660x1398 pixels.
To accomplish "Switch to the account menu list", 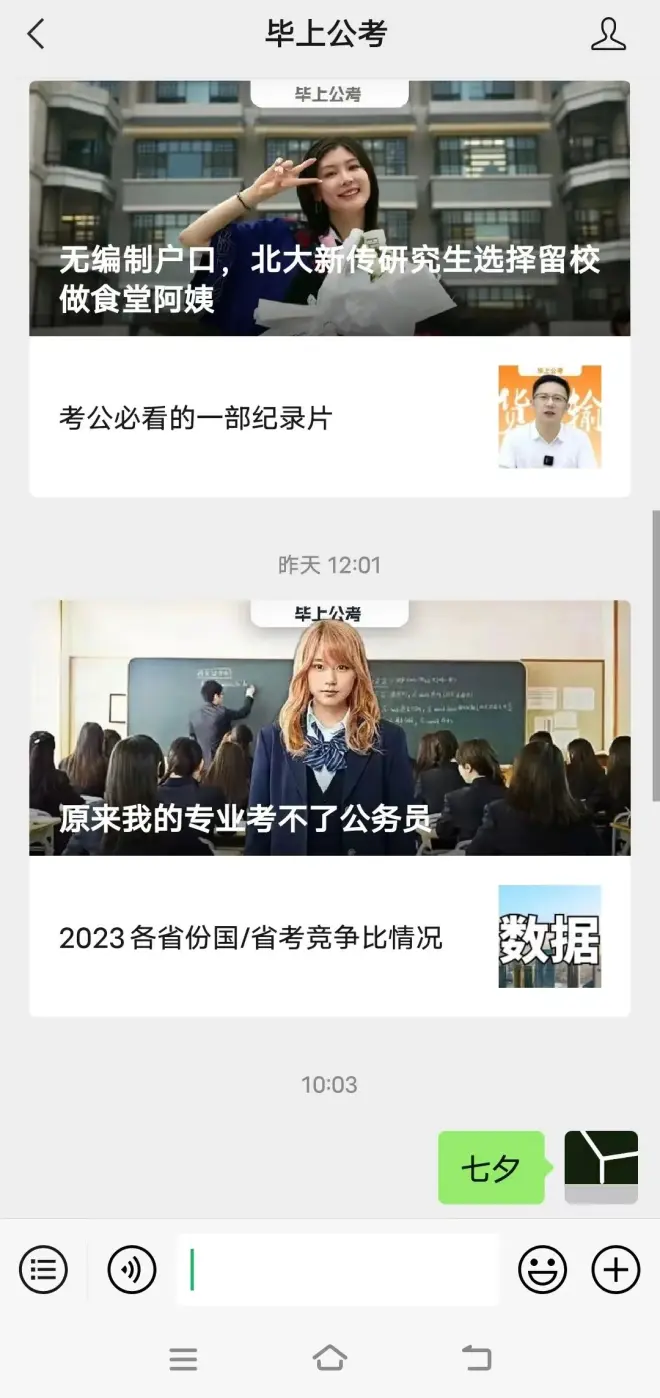I will (x=43, y=1270).
